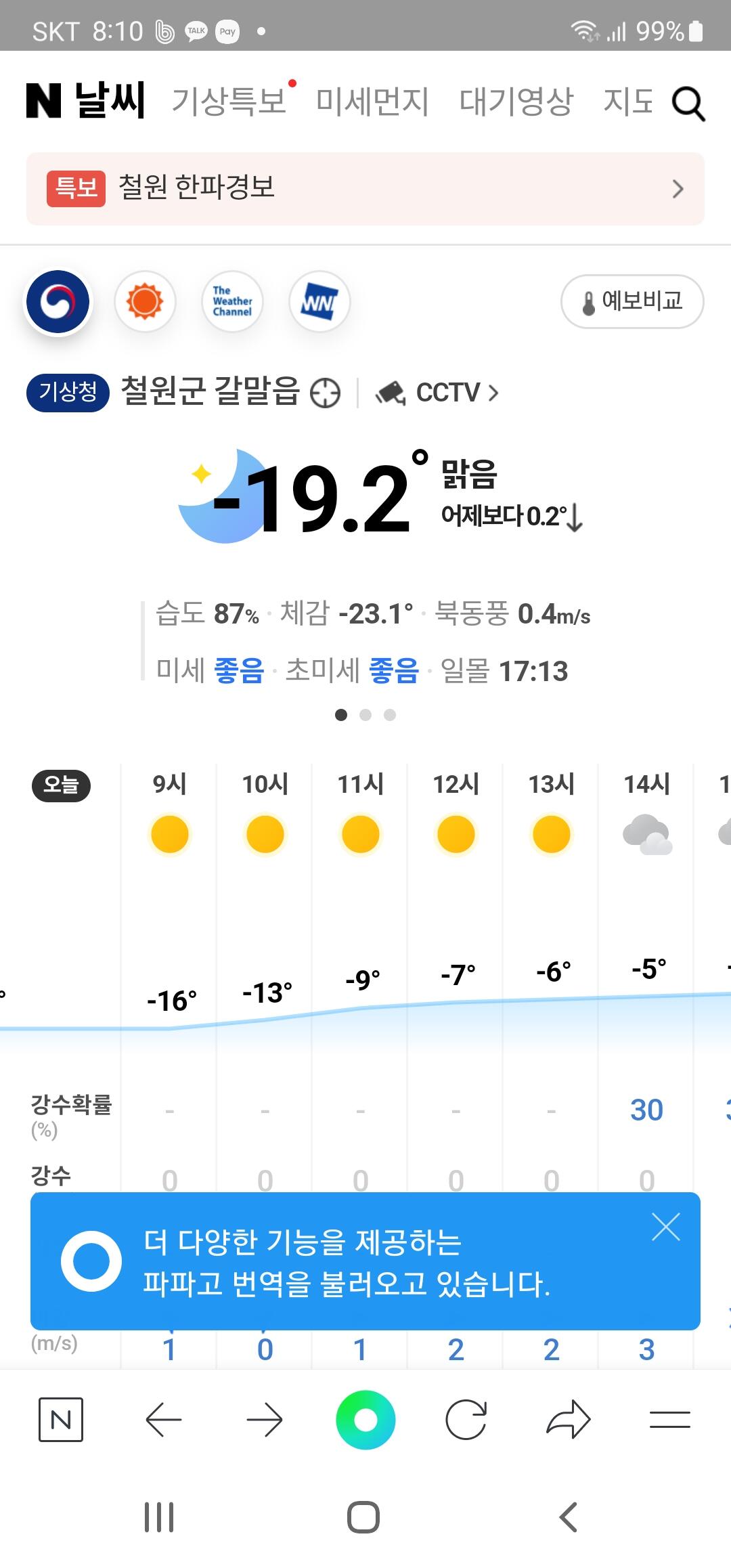Go back using browser left arrow
The width and height of the screenshot is (731, 1568).
click(x=163, y=1420)
